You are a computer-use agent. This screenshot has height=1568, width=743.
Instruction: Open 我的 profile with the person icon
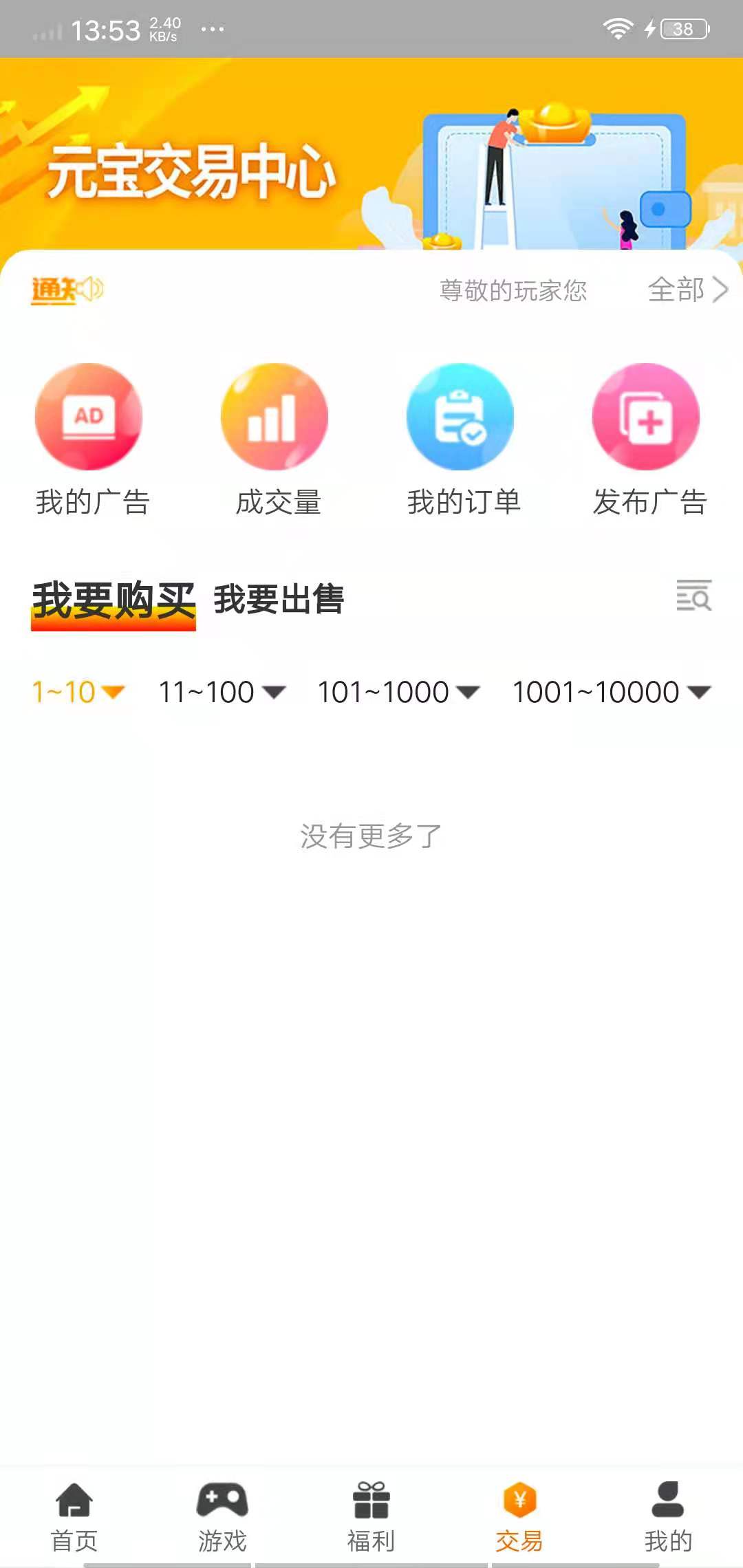(x=668, y=1510)
